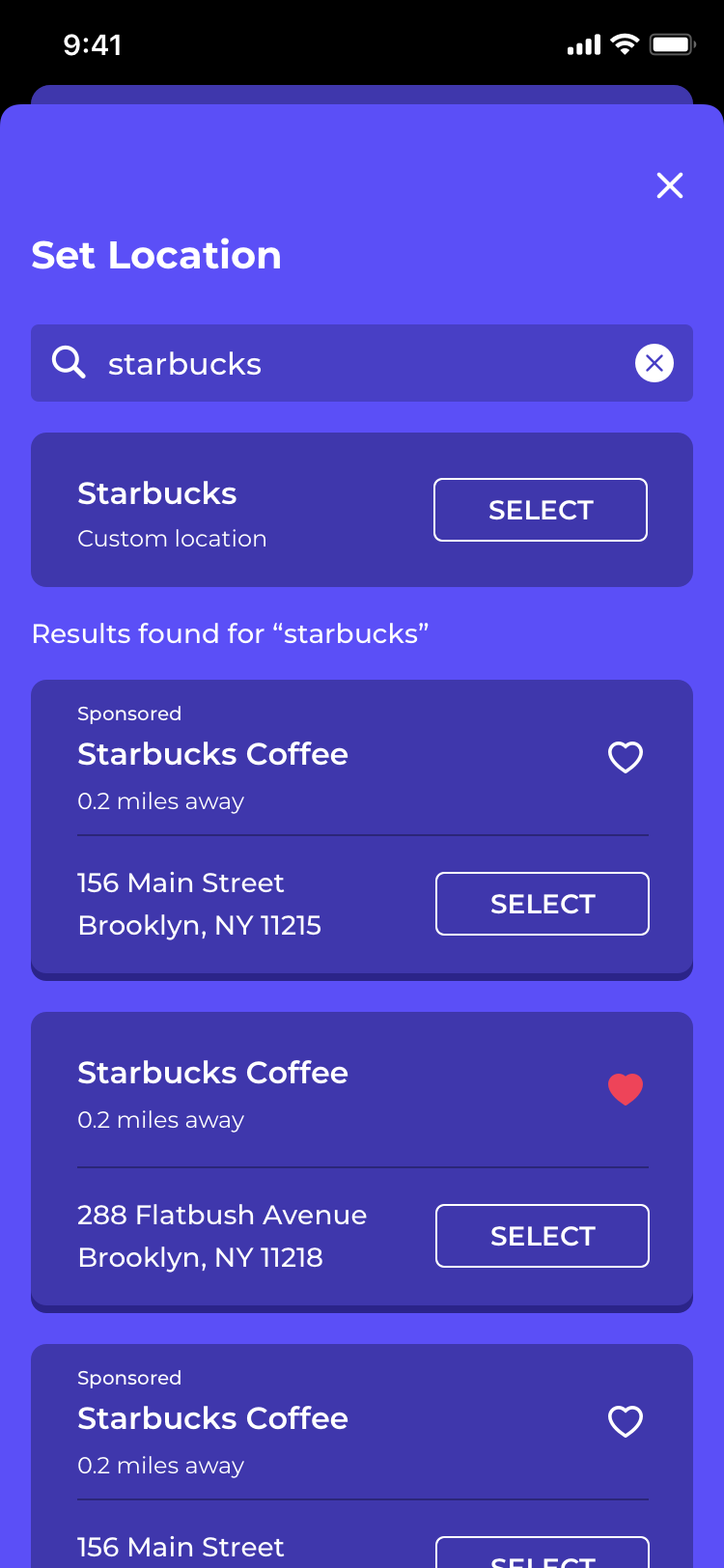This screenshot has height=1568, width=724.
Task: Edit the starbucks search field
Action: point(362,363)
